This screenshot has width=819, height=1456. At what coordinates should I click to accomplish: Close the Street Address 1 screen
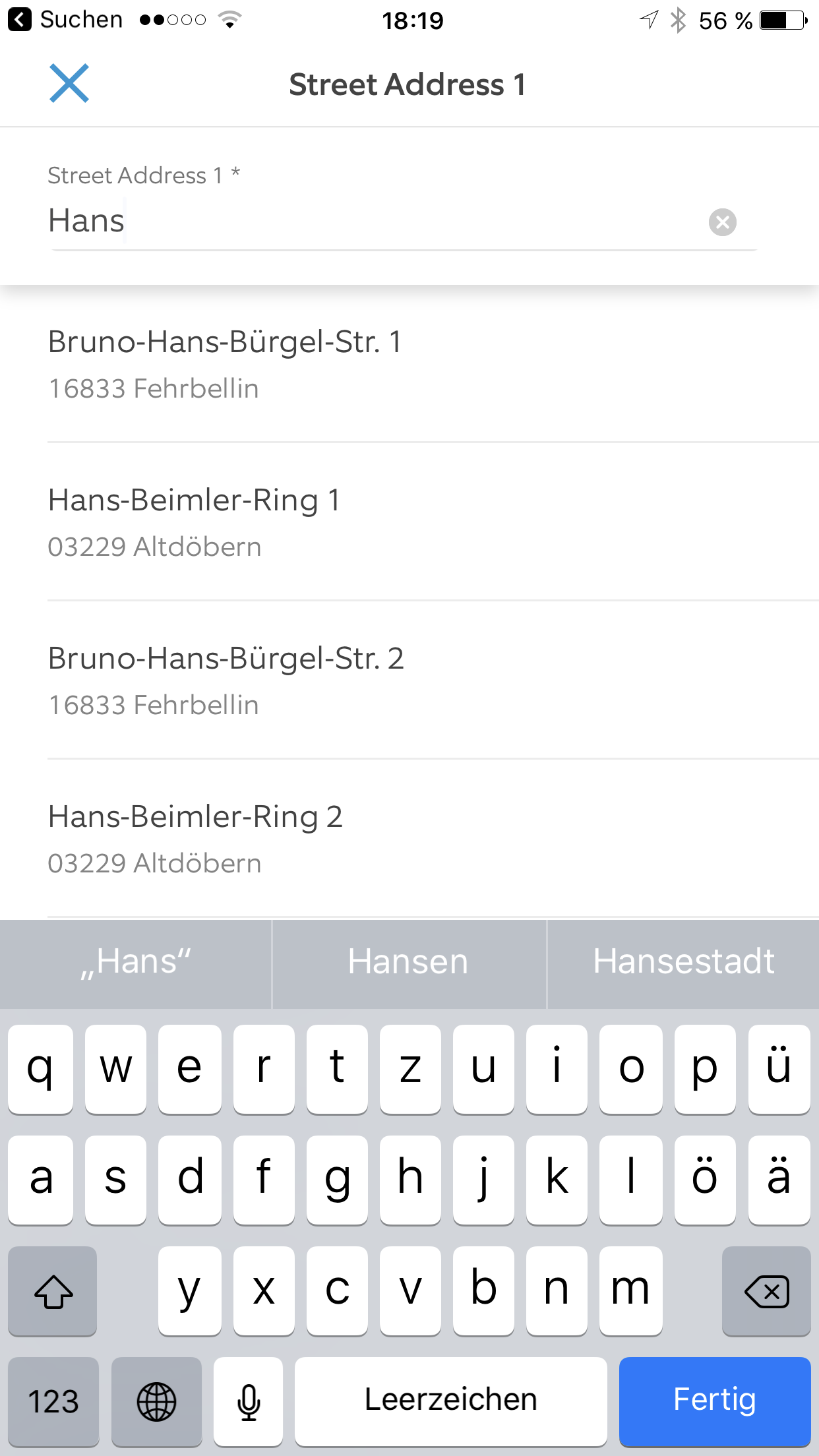[x=69, y=84]
